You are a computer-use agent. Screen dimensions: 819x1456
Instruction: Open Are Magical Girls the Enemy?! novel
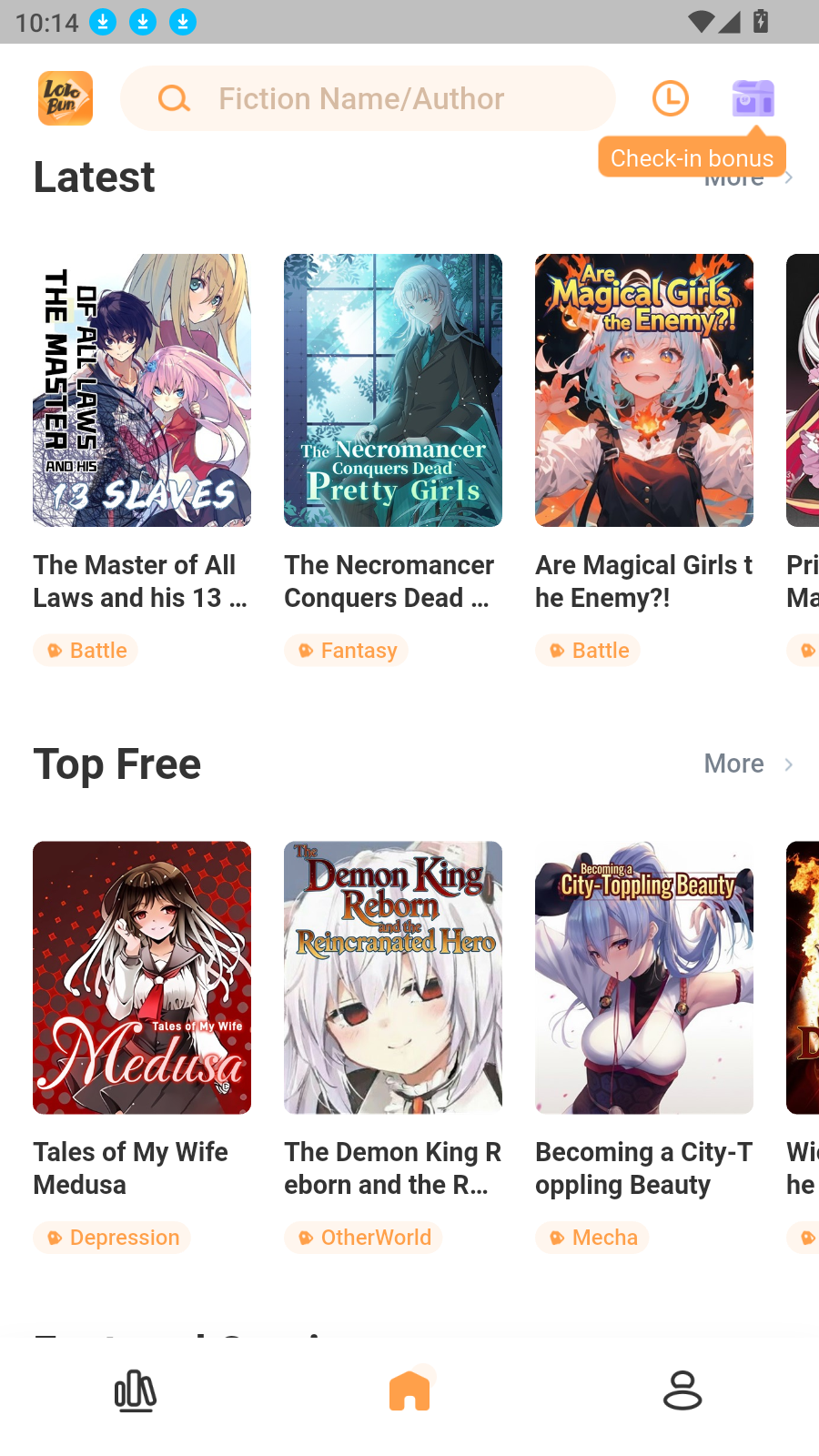(644, 390)
